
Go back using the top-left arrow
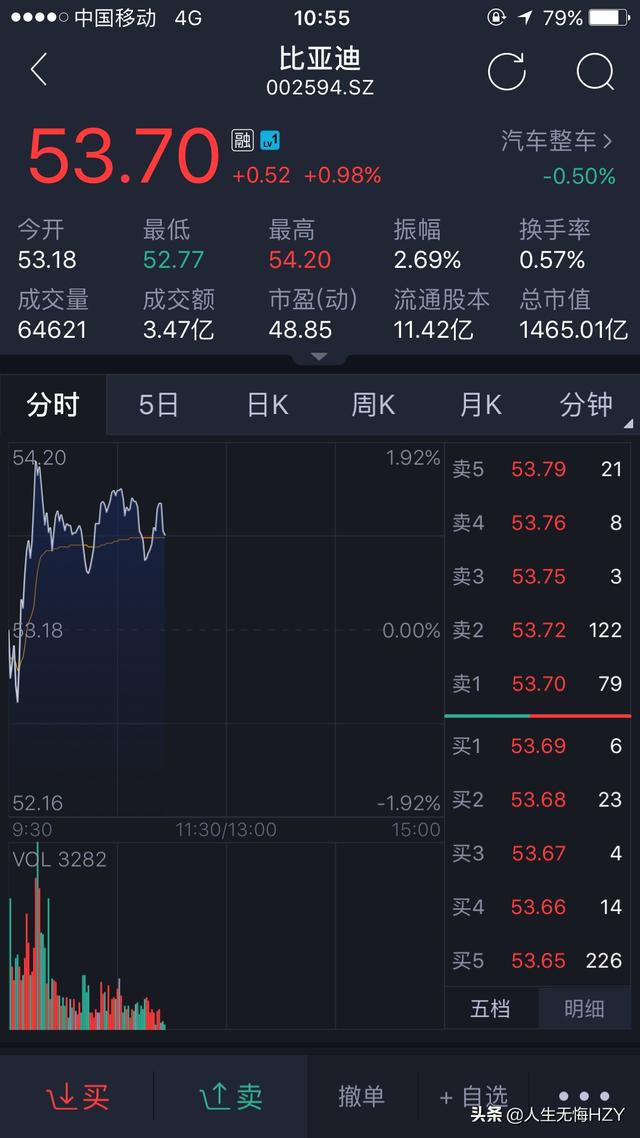point(39,70)
